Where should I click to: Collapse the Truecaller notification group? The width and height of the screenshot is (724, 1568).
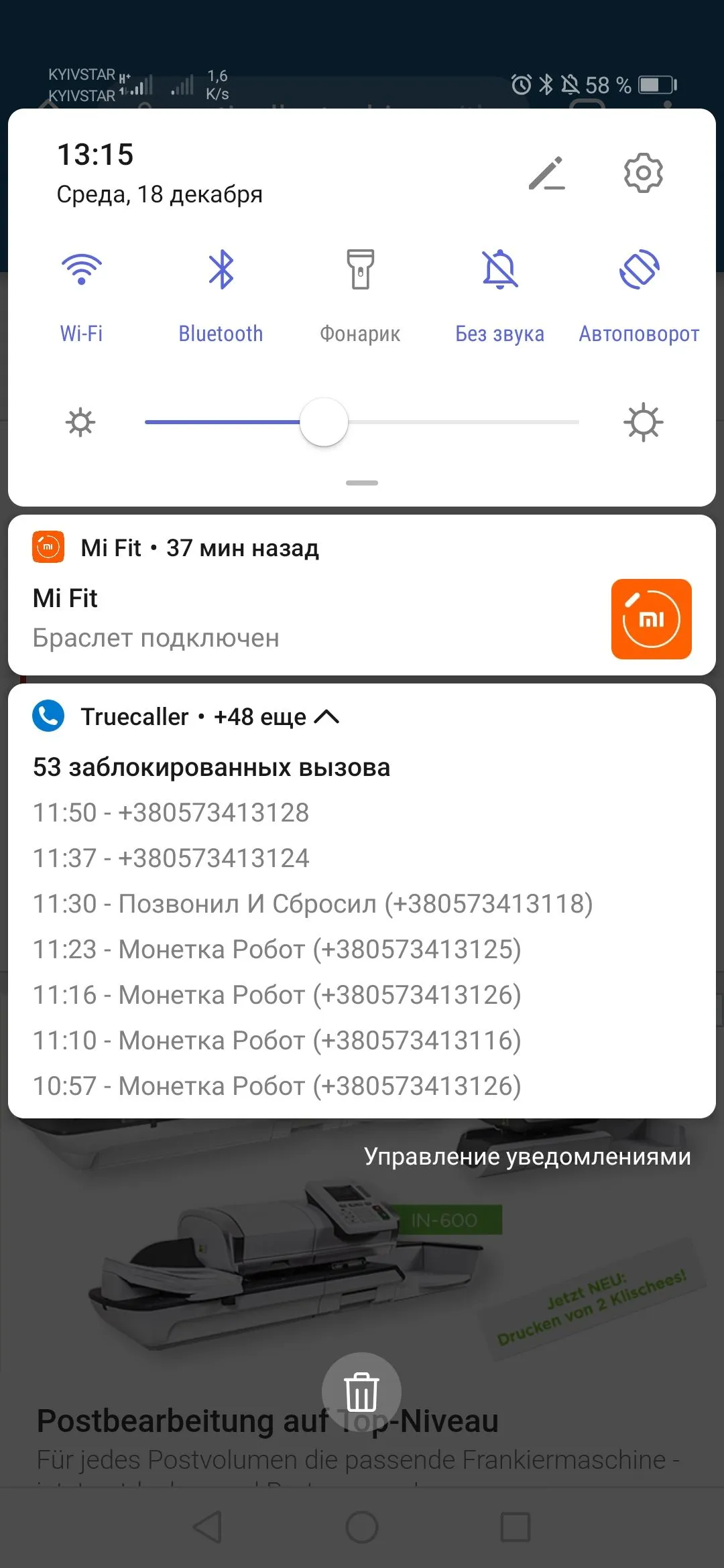(327, 717)
